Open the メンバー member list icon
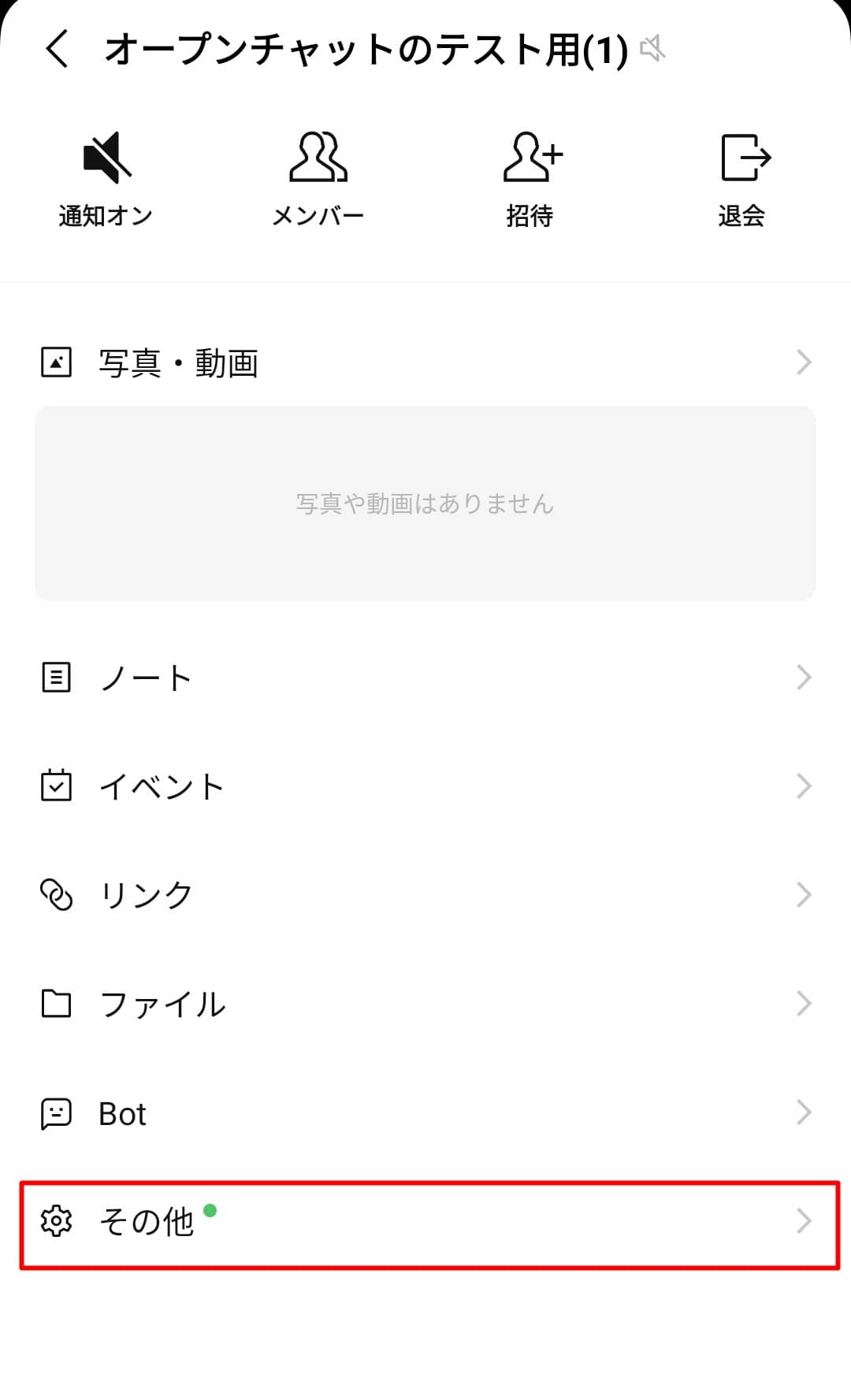Image resolution: width=851 pixels, height=1400 pixels. point(319,156)
